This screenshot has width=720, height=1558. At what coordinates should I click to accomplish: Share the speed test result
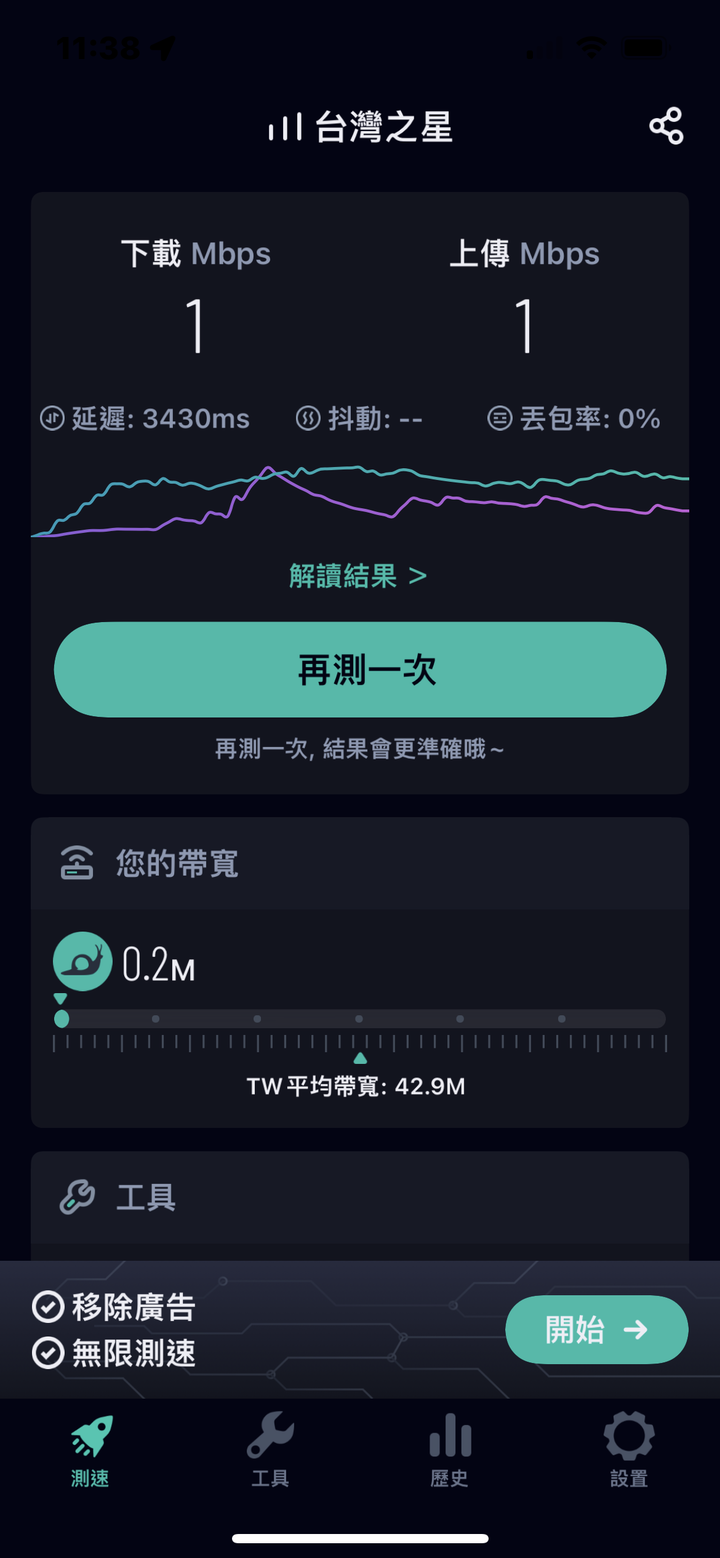click(666, 127)
